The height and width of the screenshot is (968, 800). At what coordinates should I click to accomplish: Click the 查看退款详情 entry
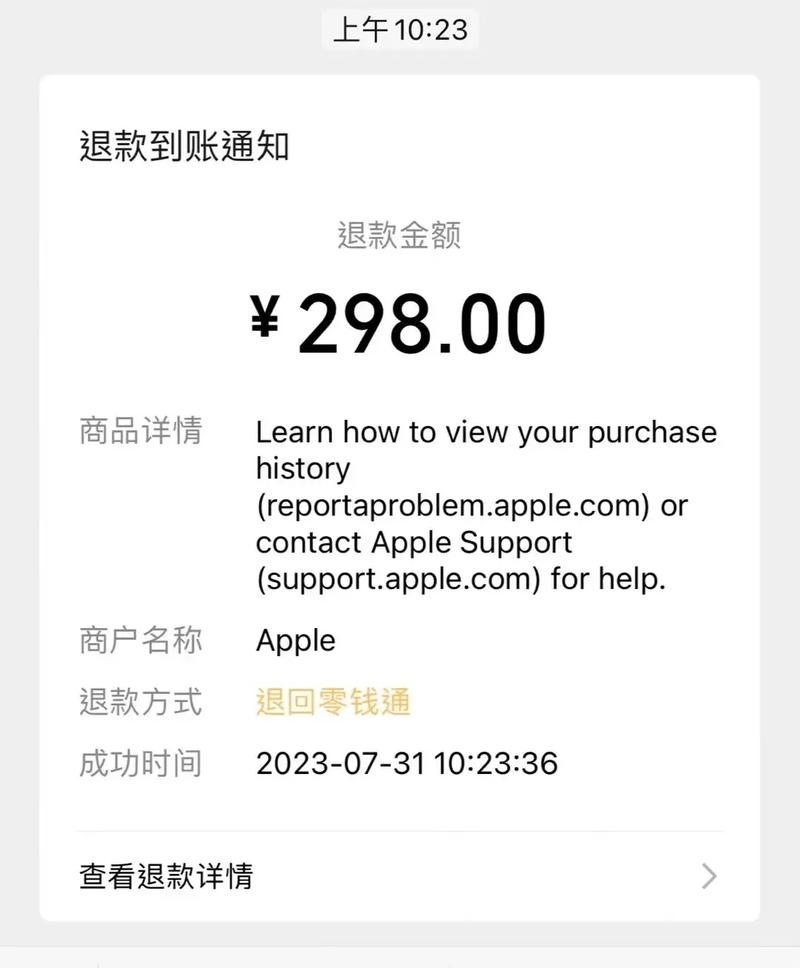[x=167, y=877]
